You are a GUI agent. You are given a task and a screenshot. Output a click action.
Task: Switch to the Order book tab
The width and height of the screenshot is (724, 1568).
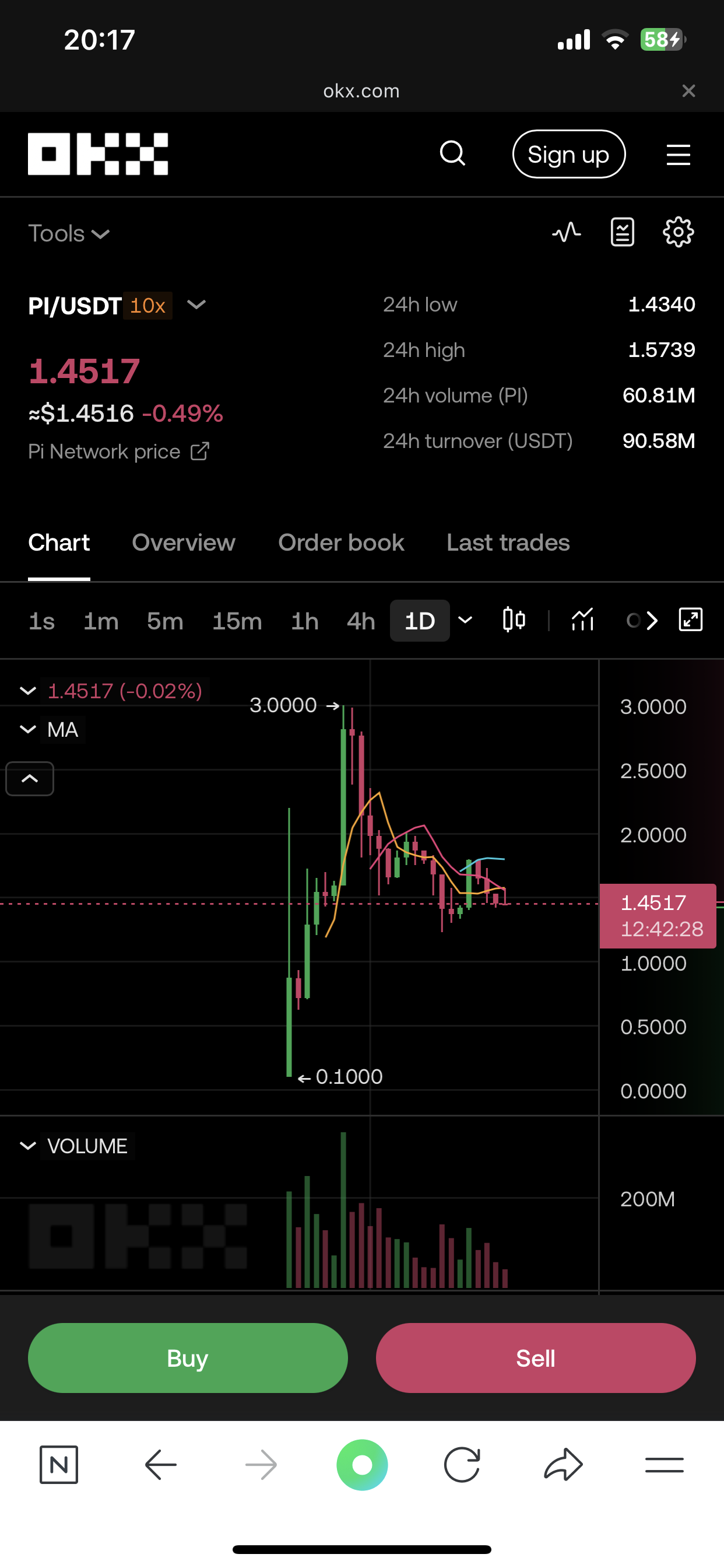coord(342,542)
